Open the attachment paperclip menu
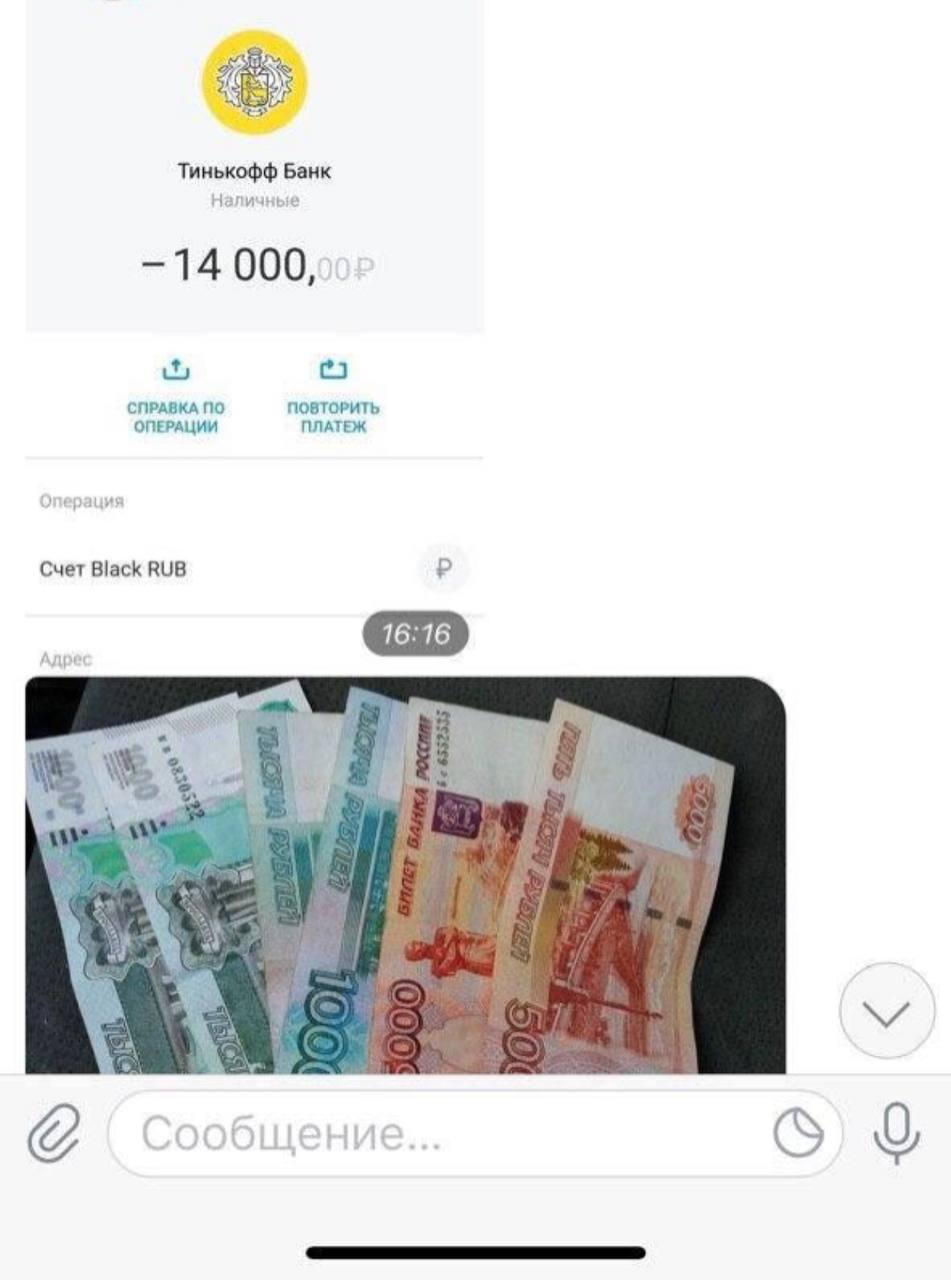The height and width of the screenshot is (1280, 951). point(53,1136)
